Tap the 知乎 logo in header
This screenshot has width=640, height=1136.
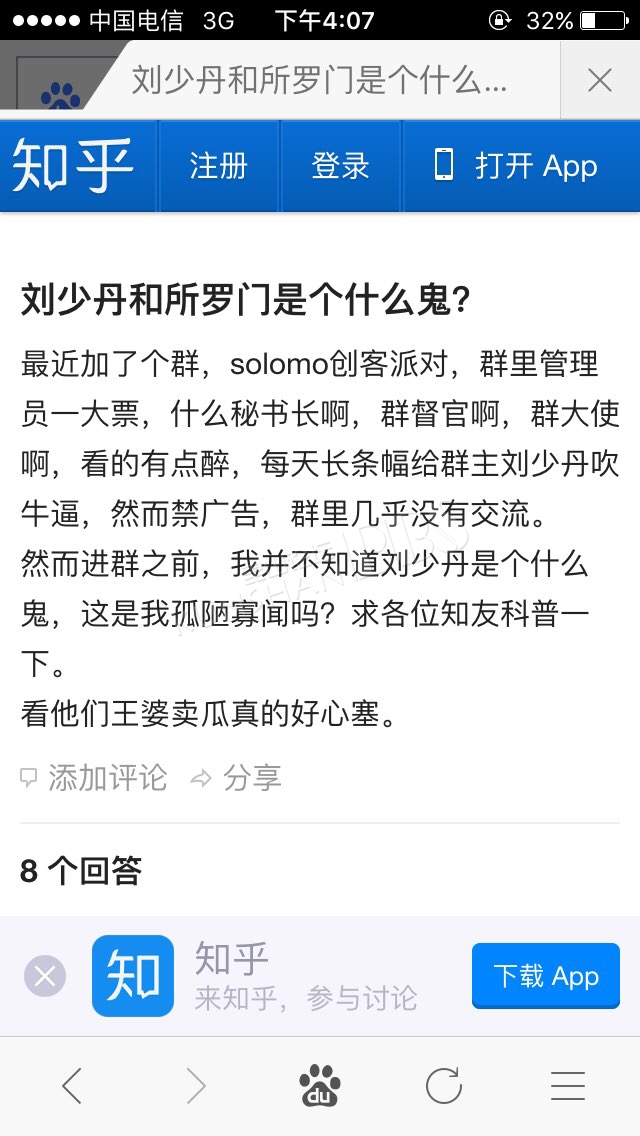point(72,166)
